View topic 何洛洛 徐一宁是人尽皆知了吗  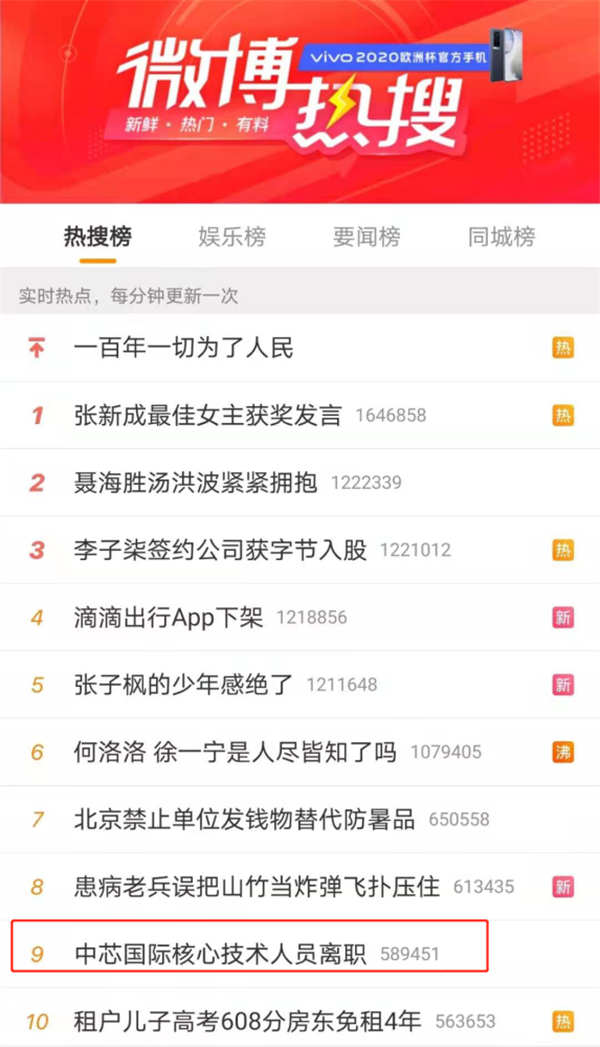[236, 752]
